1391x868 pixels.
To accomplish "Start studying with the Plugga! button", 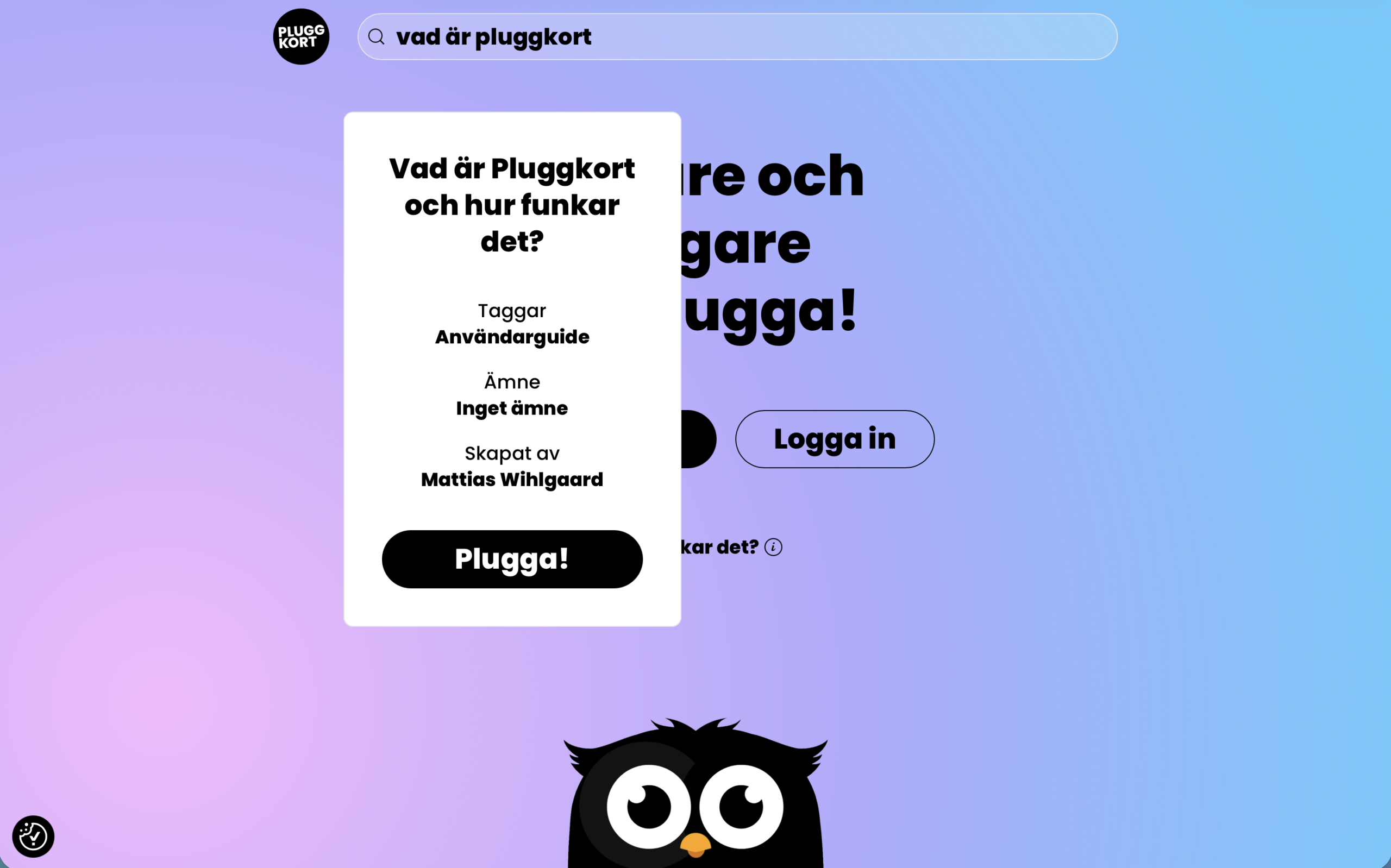I will click(512, 558).
